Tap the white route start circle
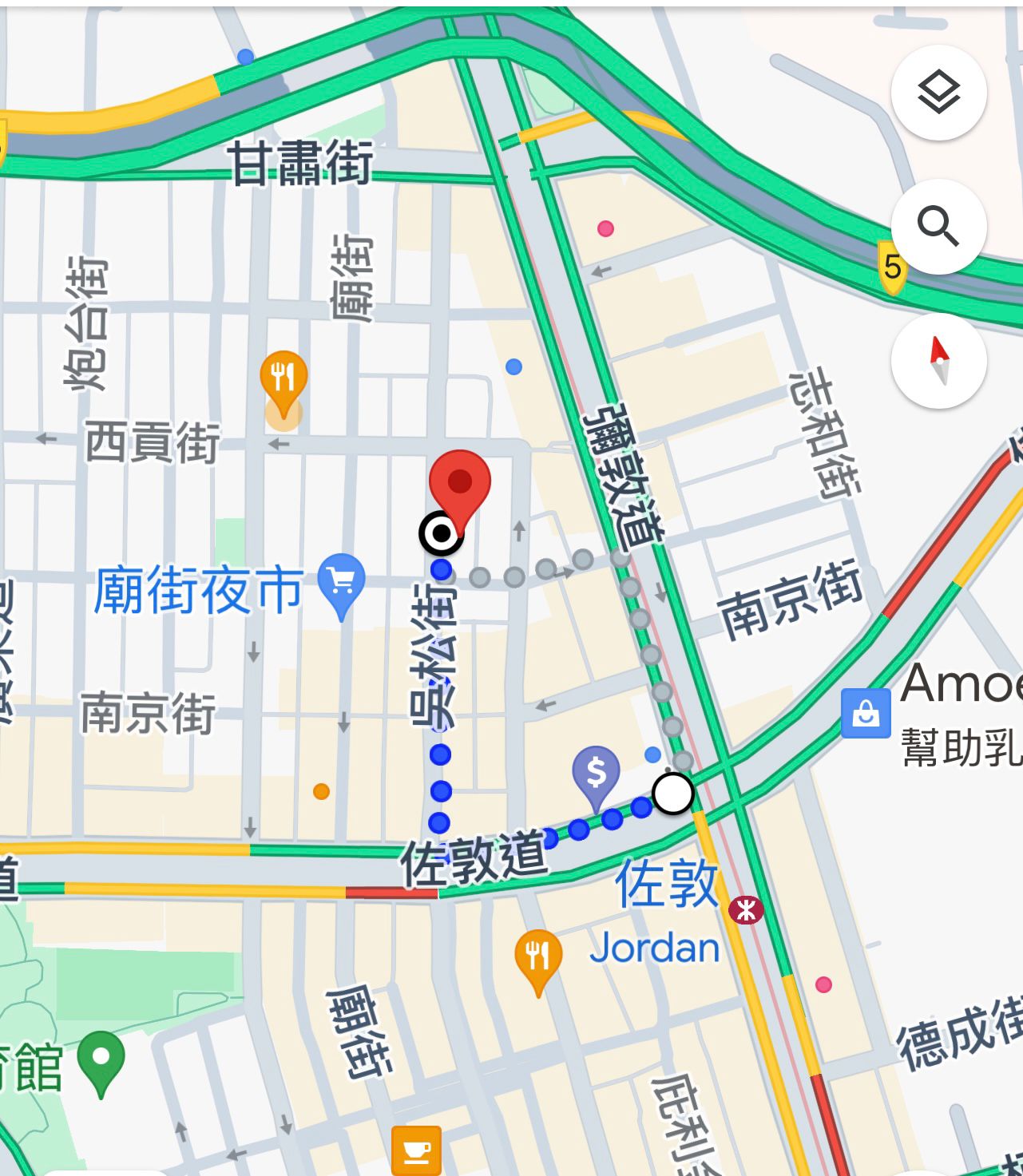The width and height of the screenshot is (1023, 1176). click(x=673, y=794)
